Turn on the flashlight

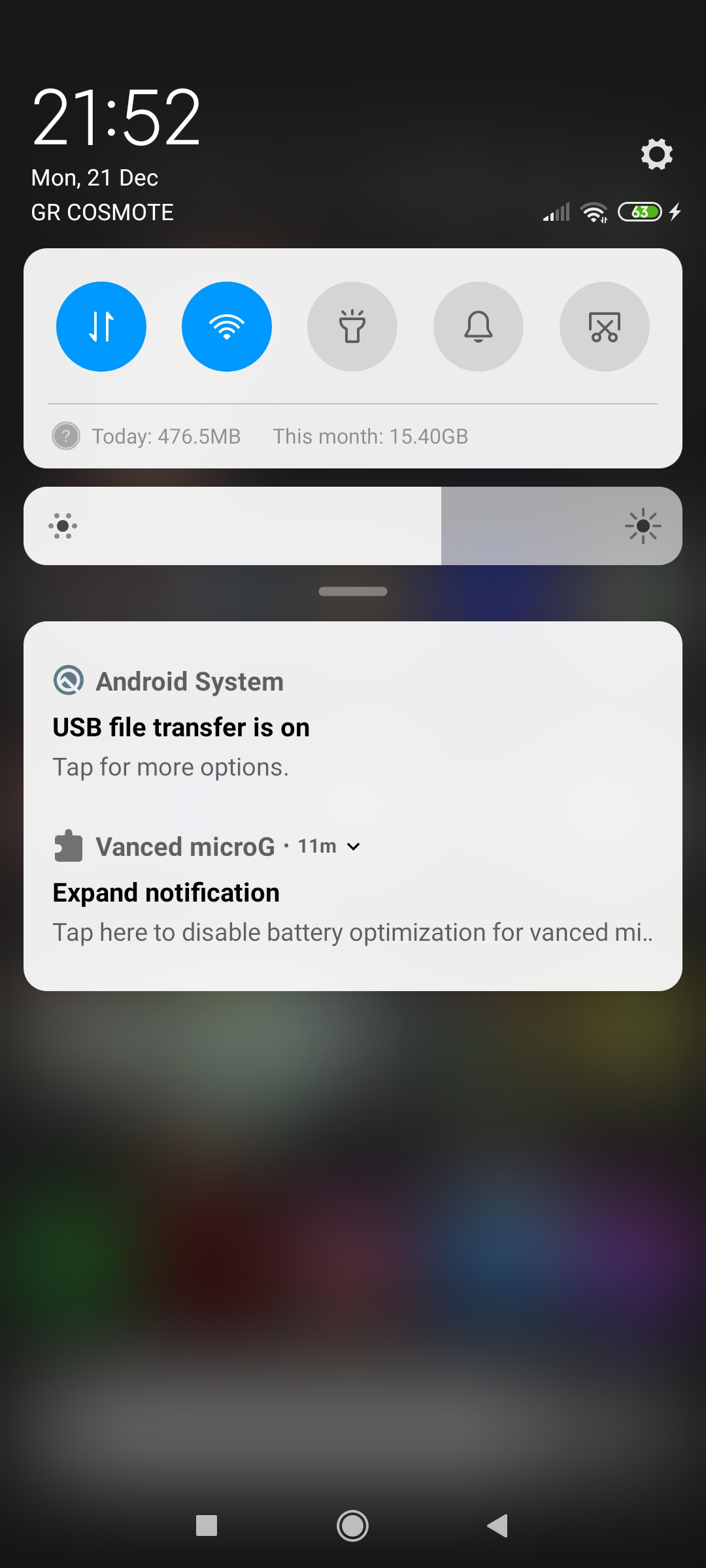352,327
